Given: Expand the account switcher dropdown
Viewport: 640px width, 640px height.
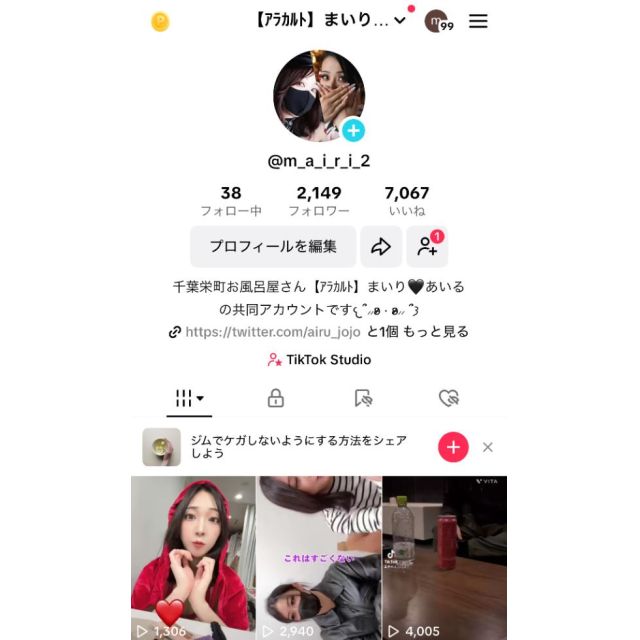Looking at the screenshot, I should (x=400, y=20).
